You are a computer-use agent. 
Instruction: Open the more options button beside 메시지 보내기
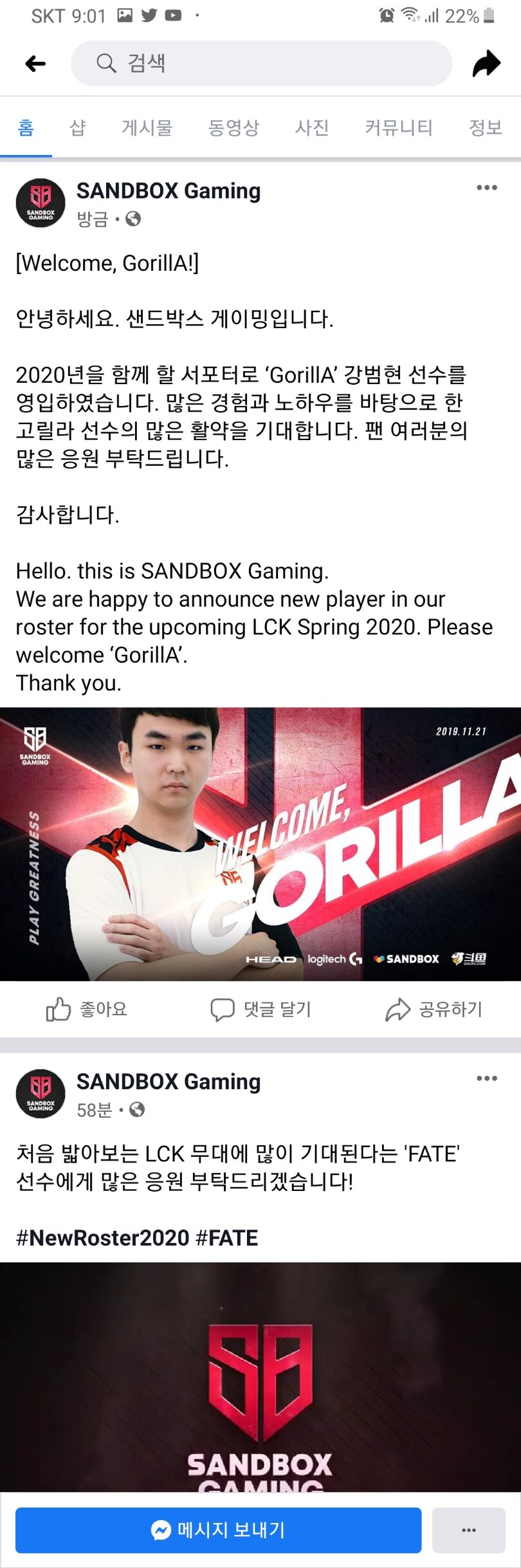coord(468,1530)
